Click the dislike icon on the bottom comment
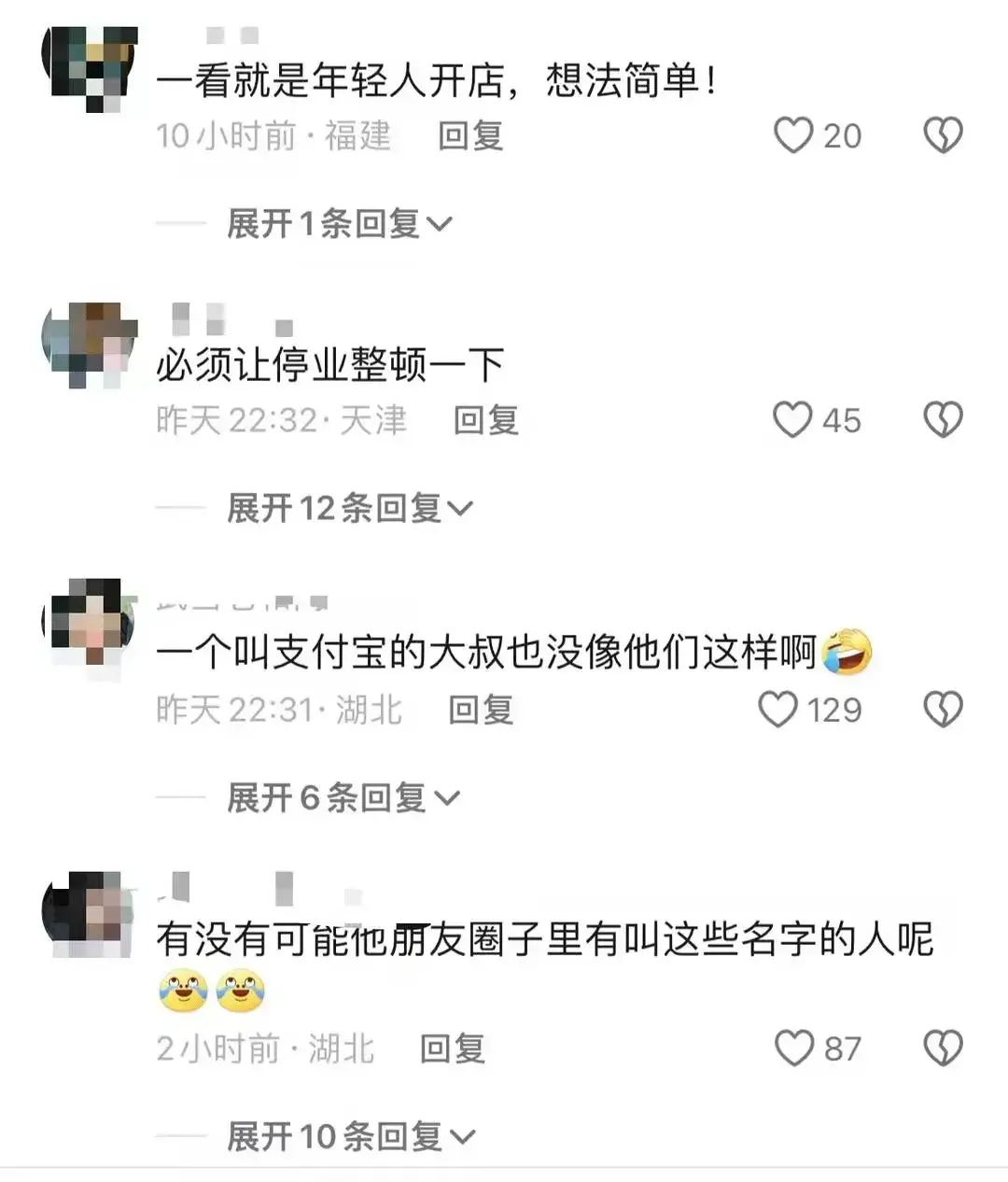Image resolution: width=1008 pixels, height=1182 pixels. (944, 1048)
